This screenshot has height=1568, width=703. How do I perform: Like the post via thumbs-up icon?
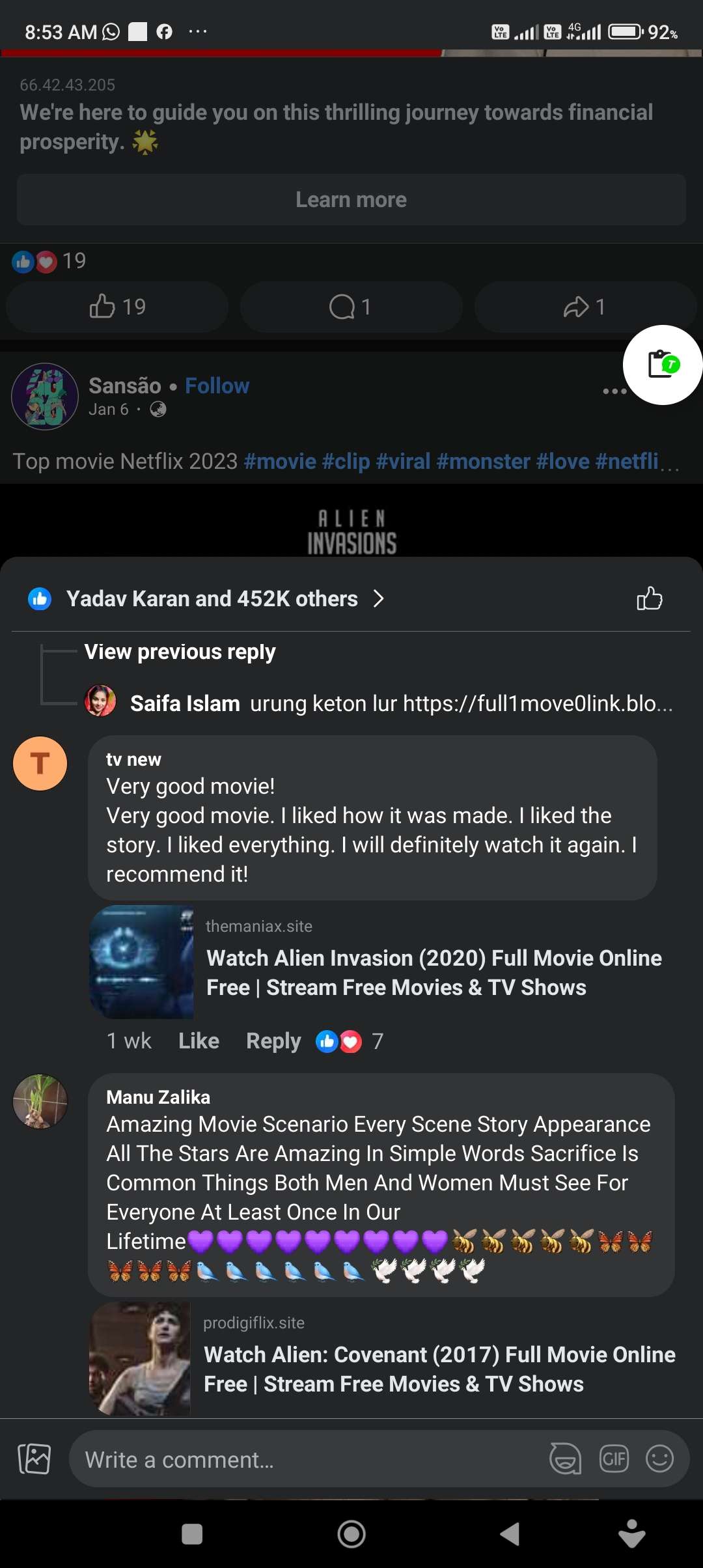[649, 598]
